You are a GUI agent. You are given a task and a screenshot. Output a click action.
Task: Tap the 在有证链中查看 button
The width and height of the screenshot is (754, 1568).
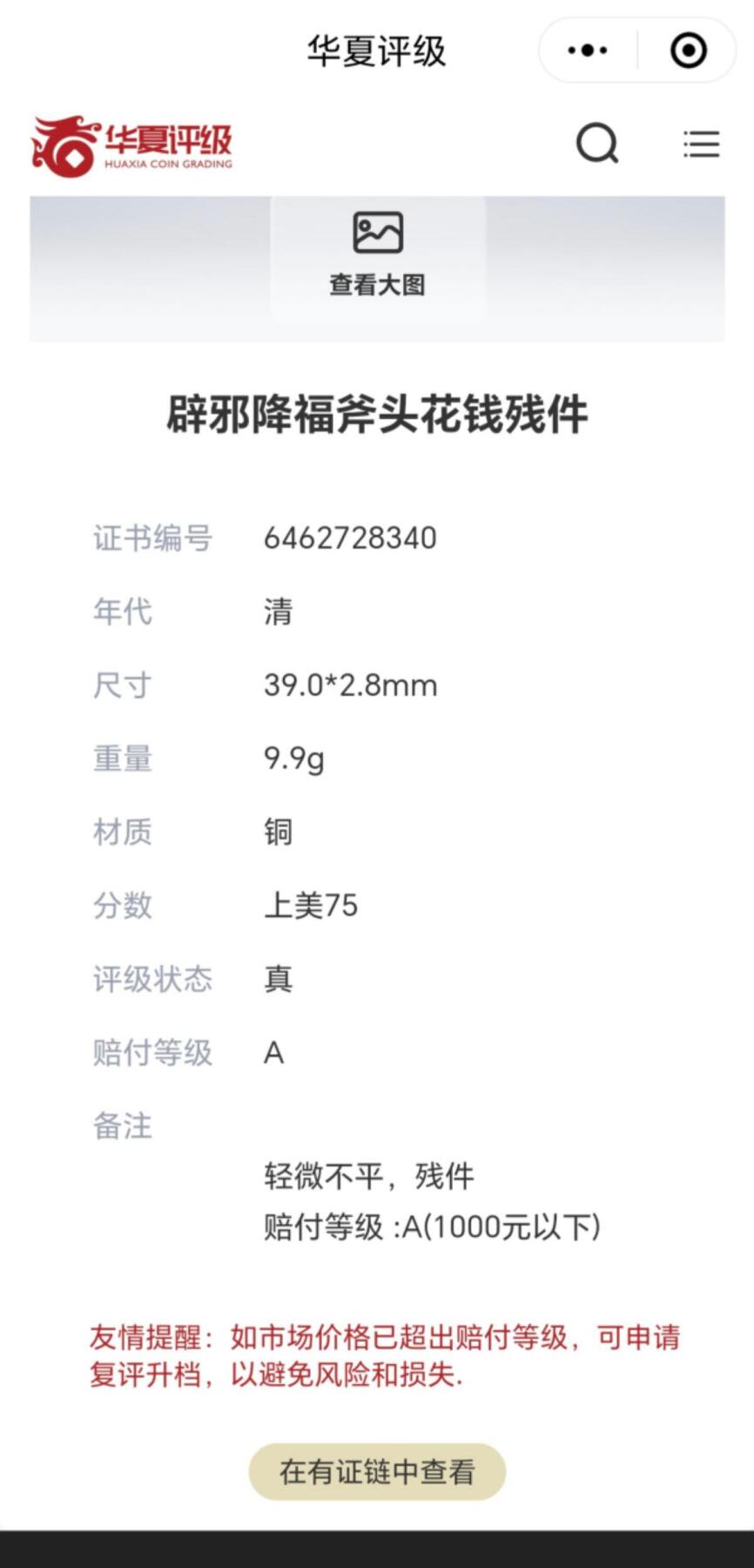377,1471
